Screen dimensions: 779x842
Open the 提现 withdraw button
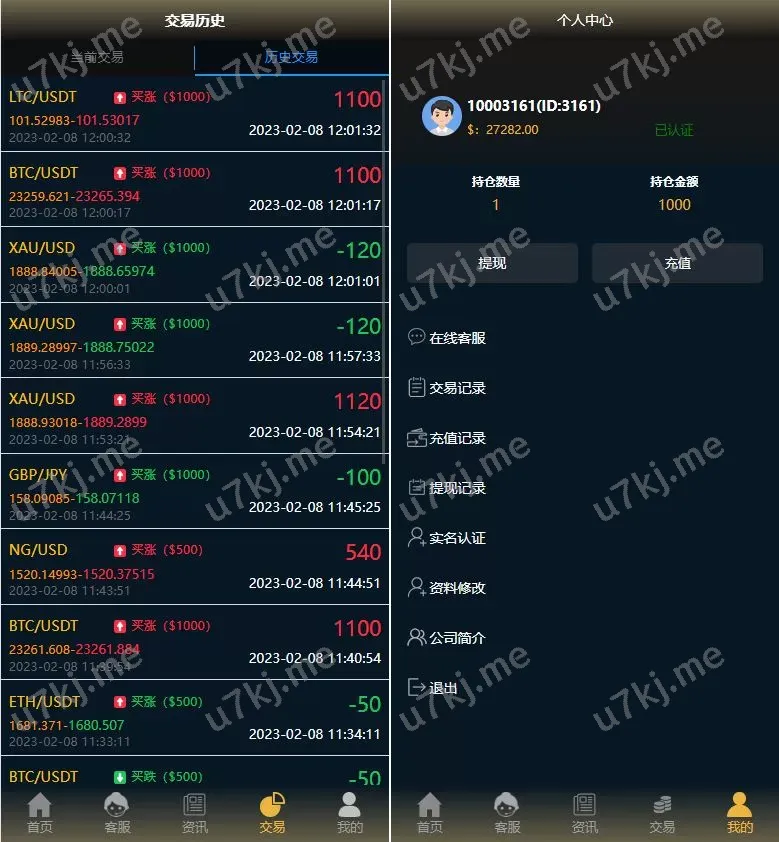[x=492, y=263]
